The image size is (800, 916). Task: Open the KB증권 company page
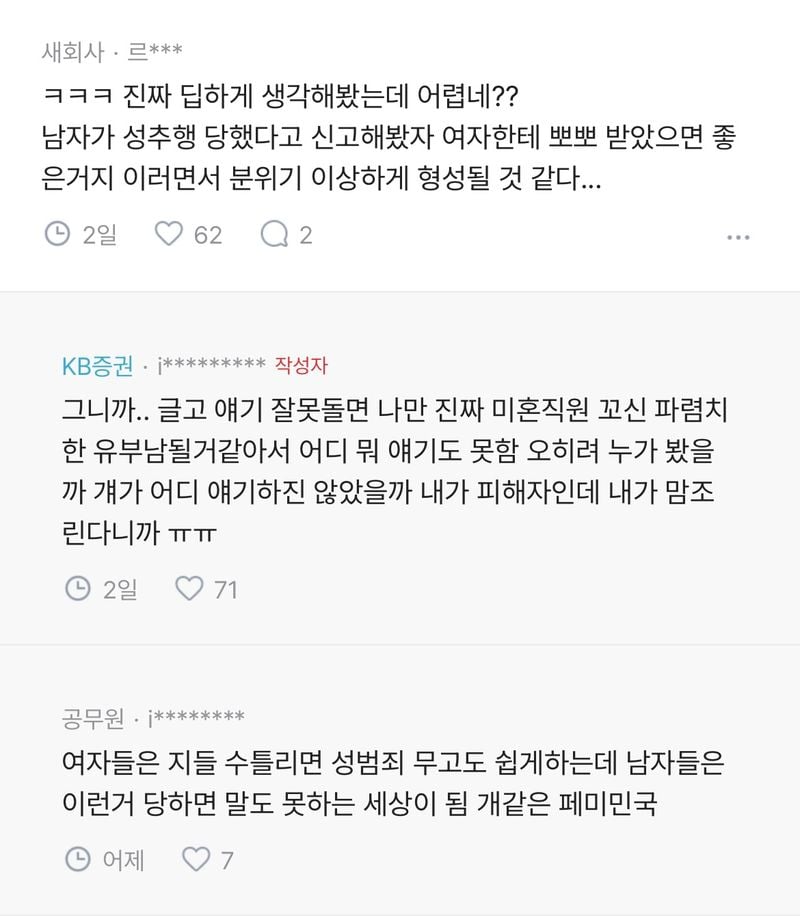96,366
